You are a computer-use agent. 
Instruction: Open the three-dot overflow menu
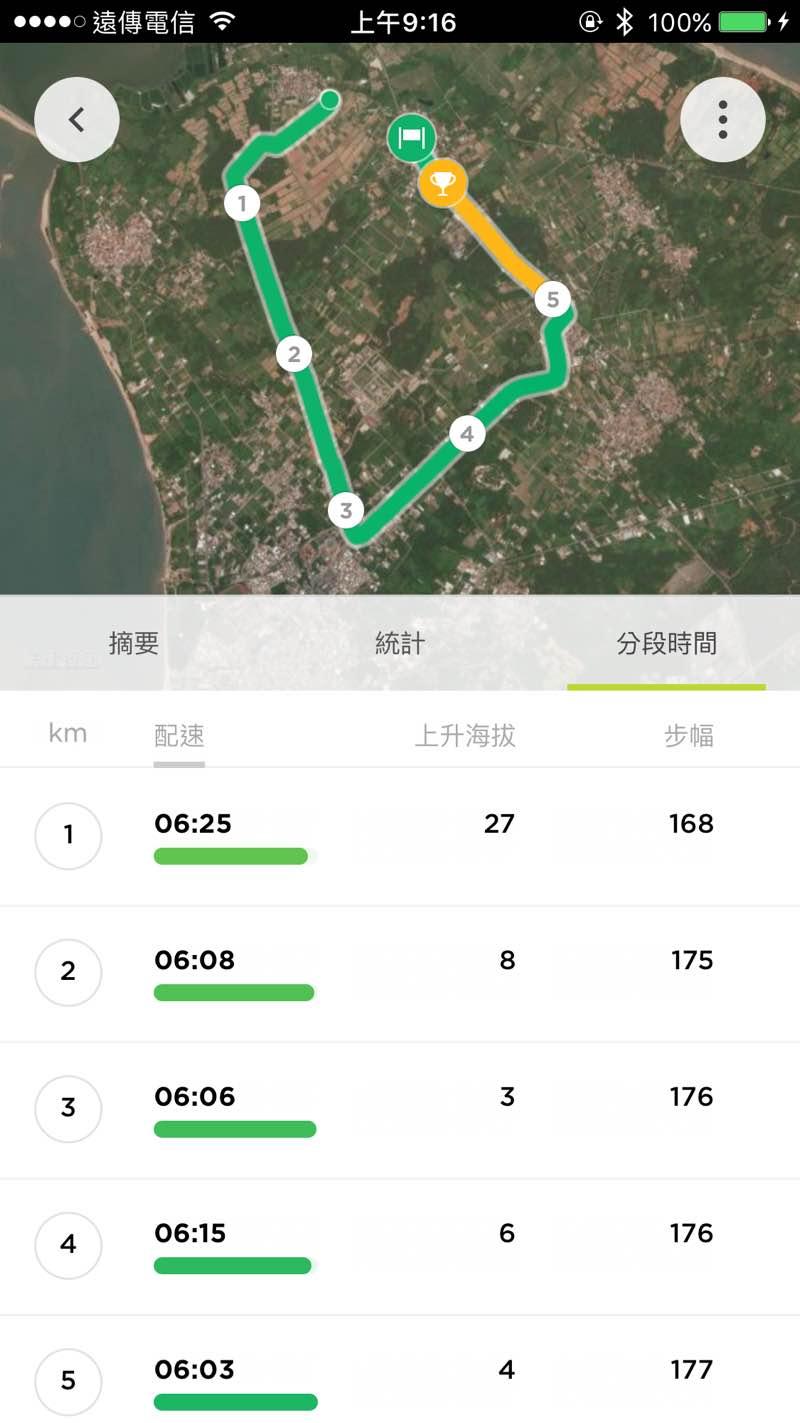(x=722, y=120)
